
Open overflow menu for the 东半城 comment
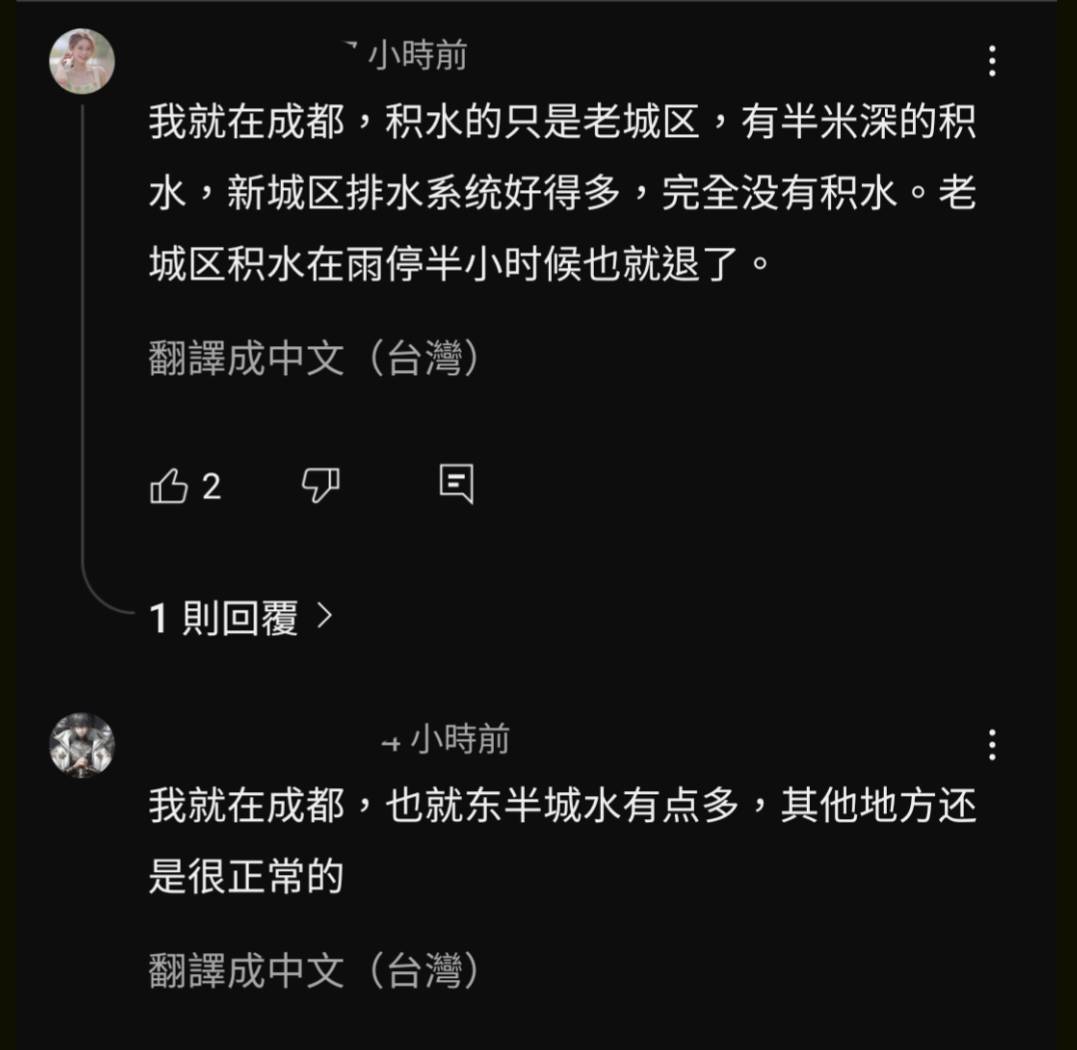coord(991,745)
